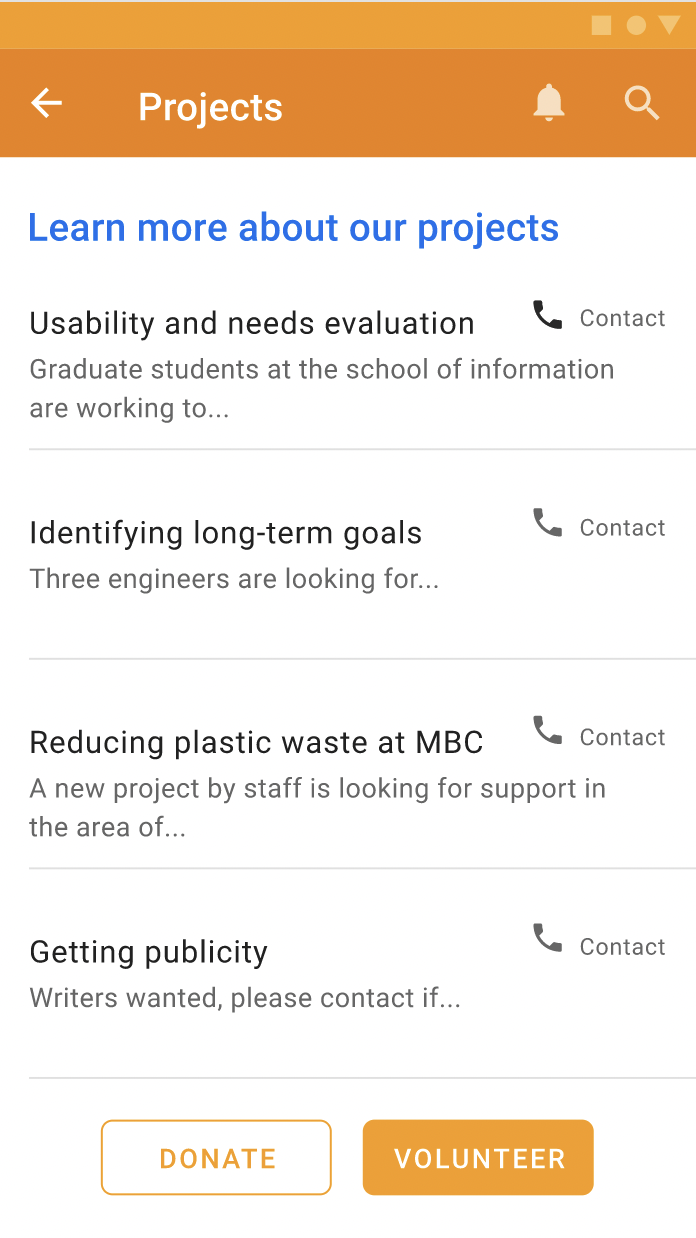Contact about Reducing plastic waste at MBC

pos(599,737)
